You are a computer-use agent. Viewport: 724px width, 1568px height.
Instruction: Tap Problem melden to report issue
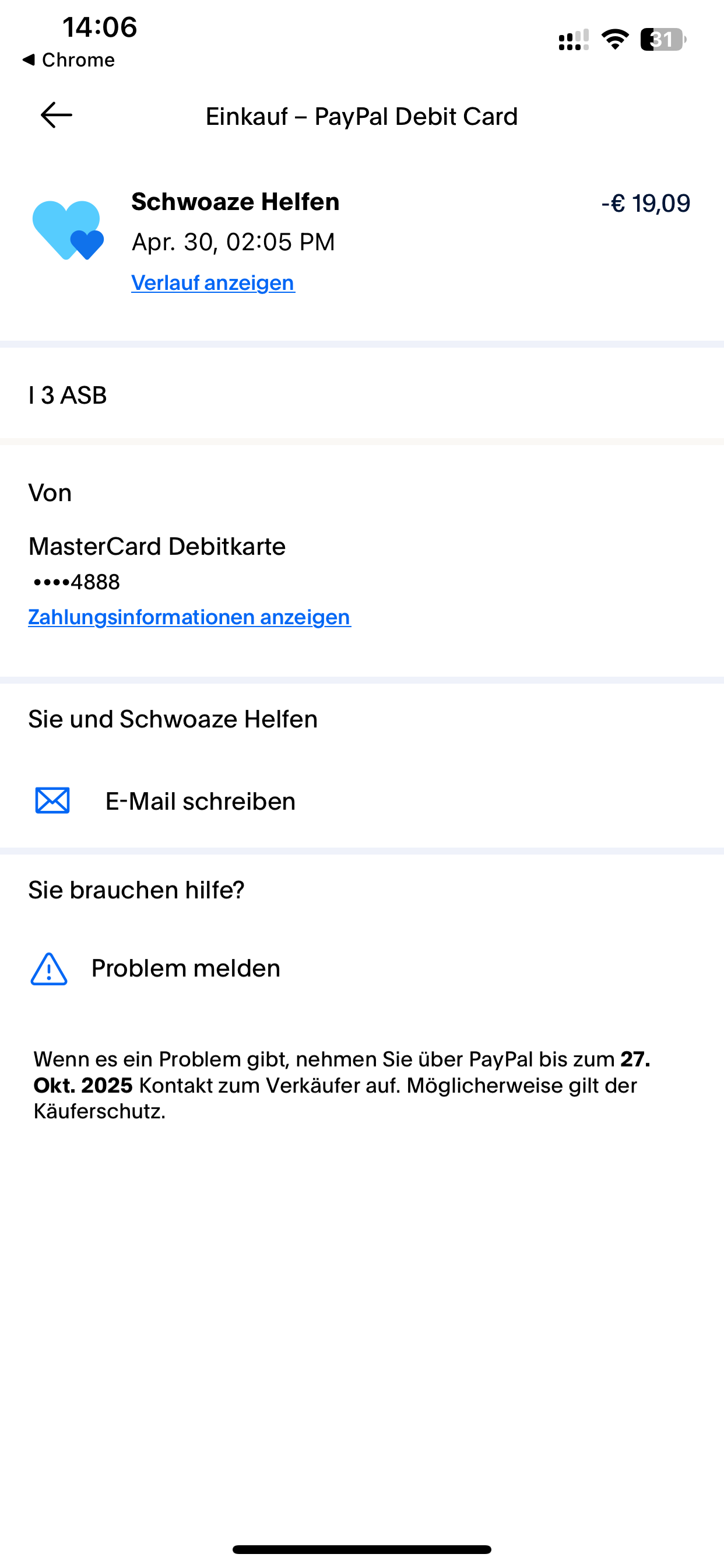pyautogui.click(x=362, y=968)
